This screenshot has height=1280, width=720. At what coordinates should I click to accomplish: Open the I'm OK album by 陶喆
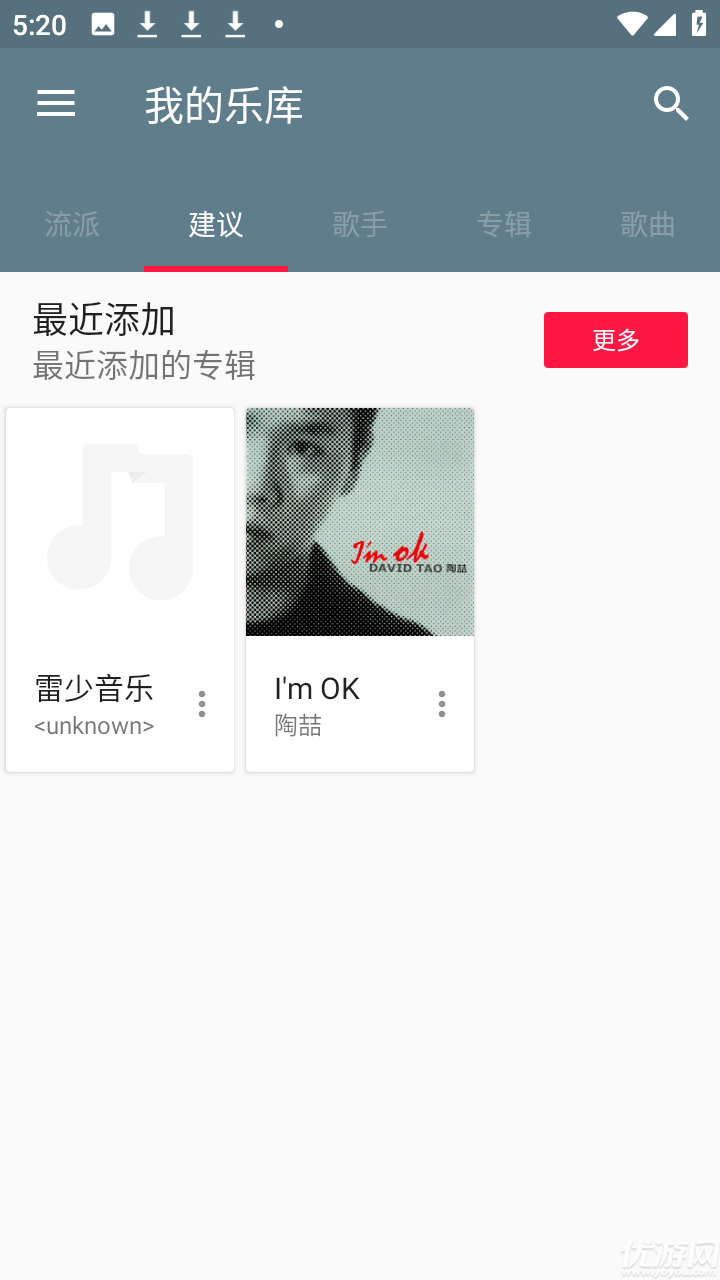[359, 520]
